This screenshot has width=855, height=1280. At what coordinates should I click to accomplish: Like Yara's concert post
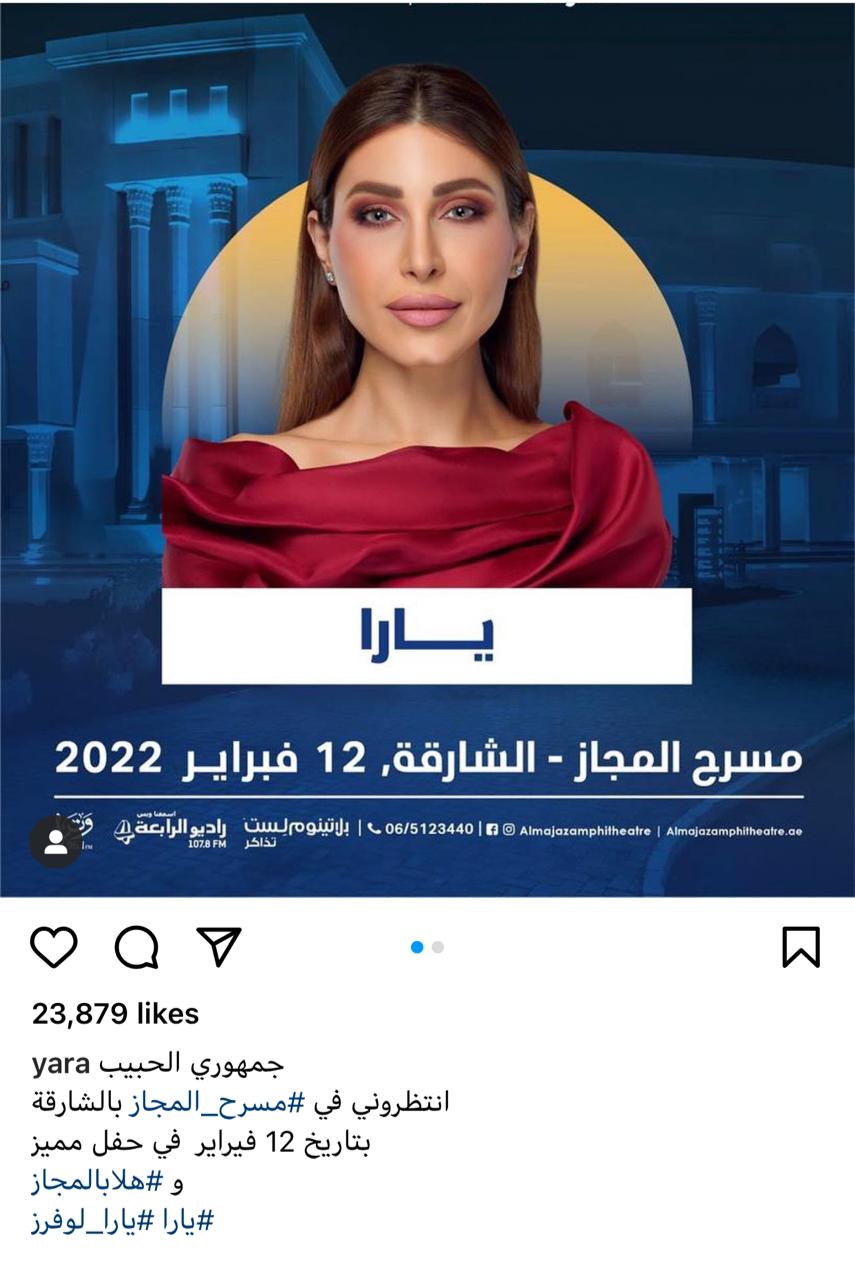pyautogui.click(x=54, y=946)
